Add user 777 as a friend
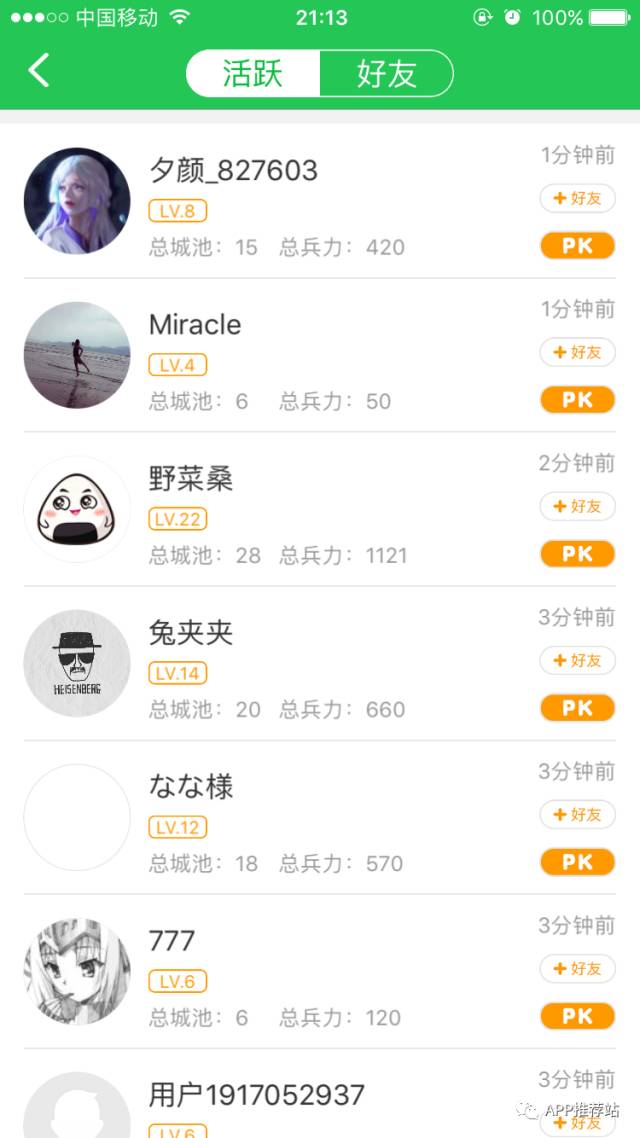The width and height of the screenshot is (640, 1138). [x=578, y=968]
